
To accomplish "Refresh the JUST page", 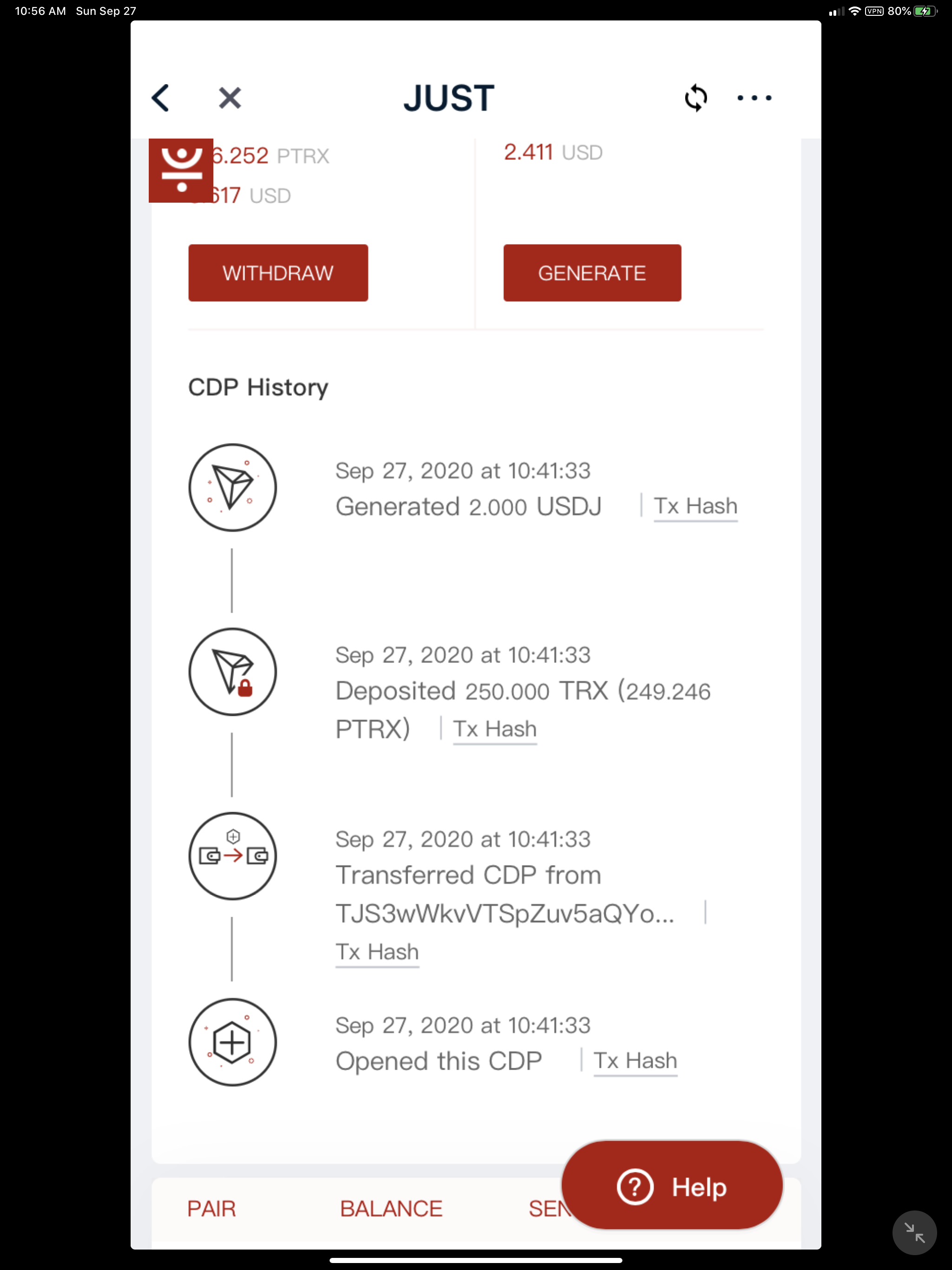I will coord(696,98).
